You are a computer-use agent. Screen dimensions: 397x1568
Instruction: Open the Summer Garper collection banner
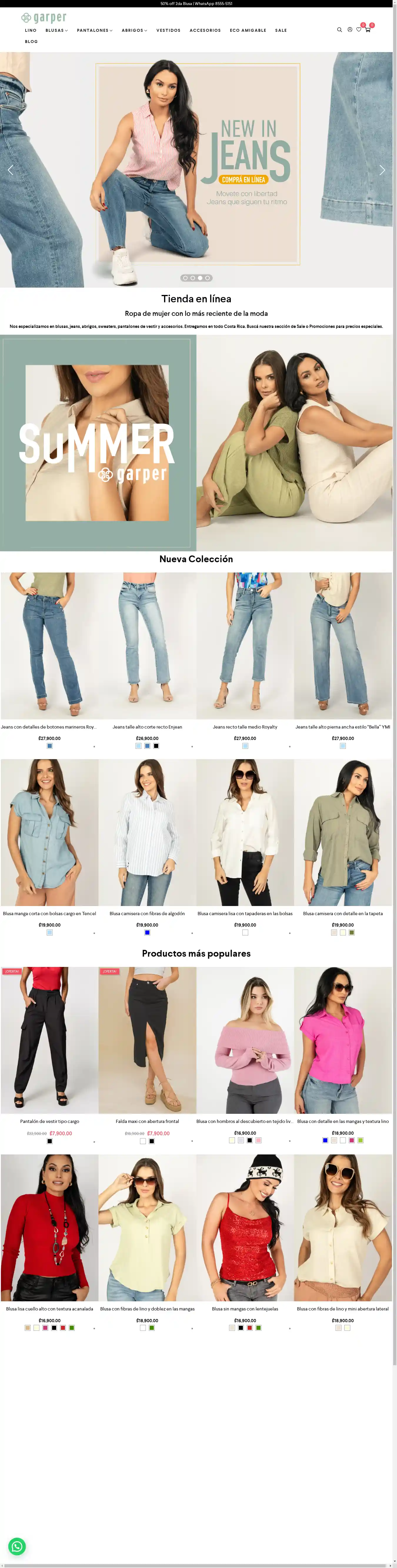coord(97,443)
